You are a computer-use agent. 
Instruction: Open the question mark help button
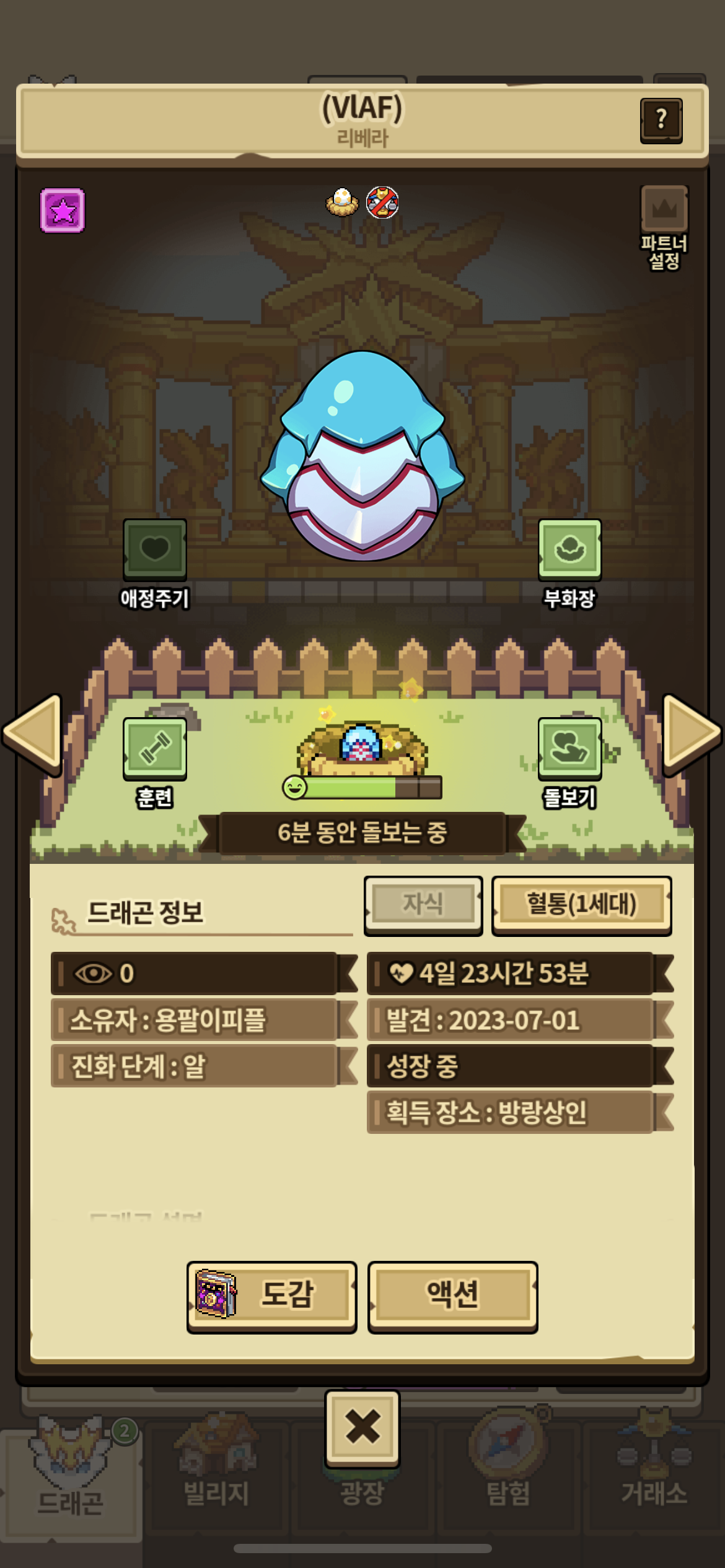(x=661, y=120)
